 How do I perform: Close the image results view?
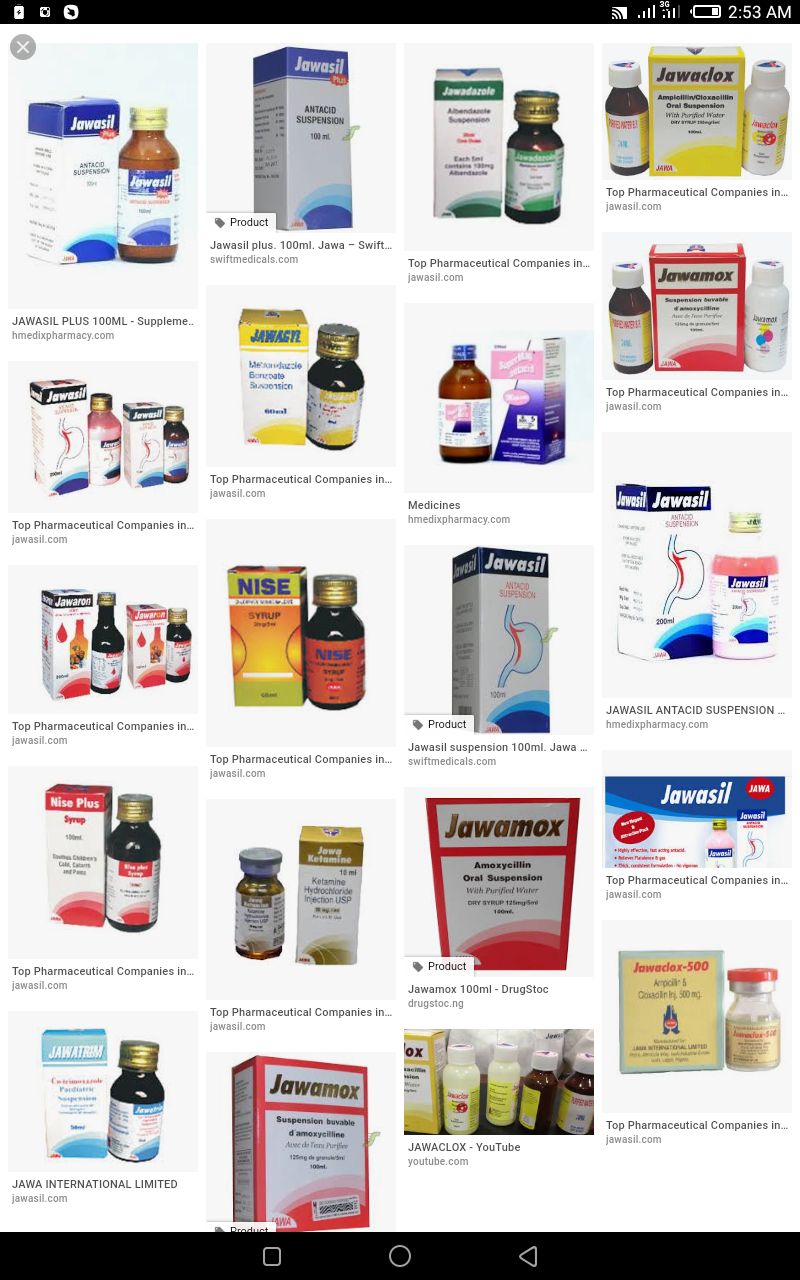point(23,47)
